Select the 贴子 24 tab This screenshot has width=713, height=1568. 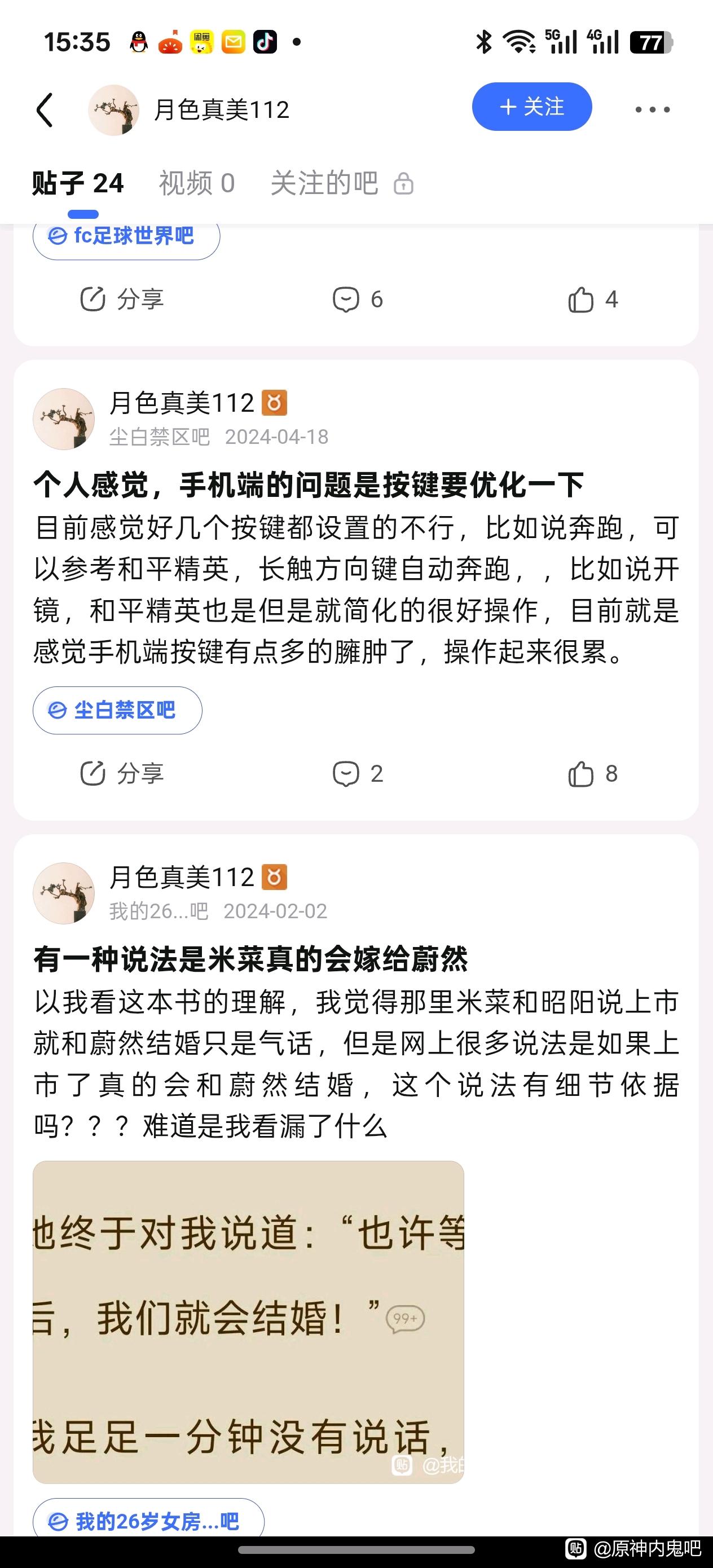[x=78, y=183]
